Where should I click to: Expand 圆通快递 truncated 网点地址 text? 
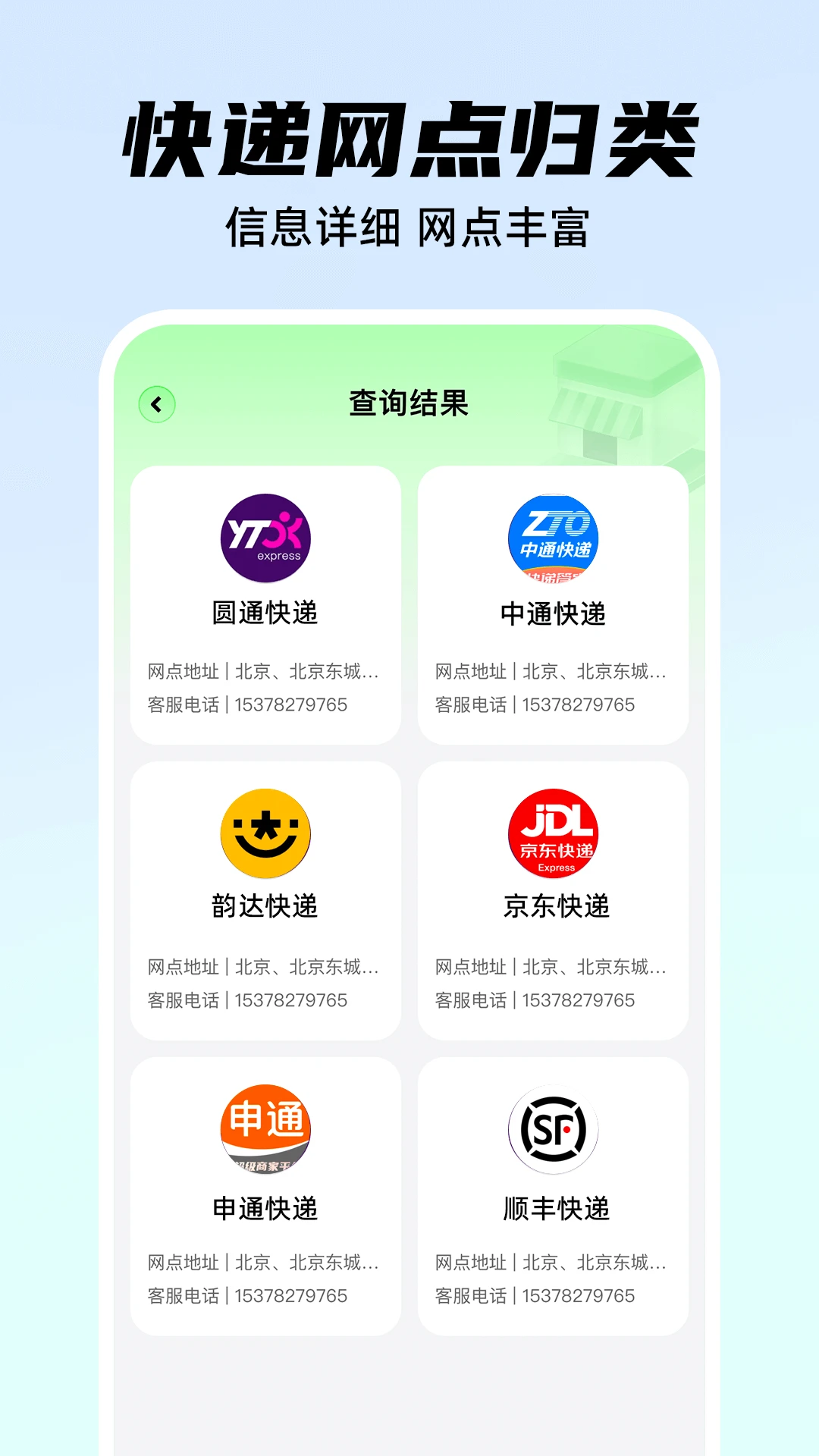(x=264, y=671)
